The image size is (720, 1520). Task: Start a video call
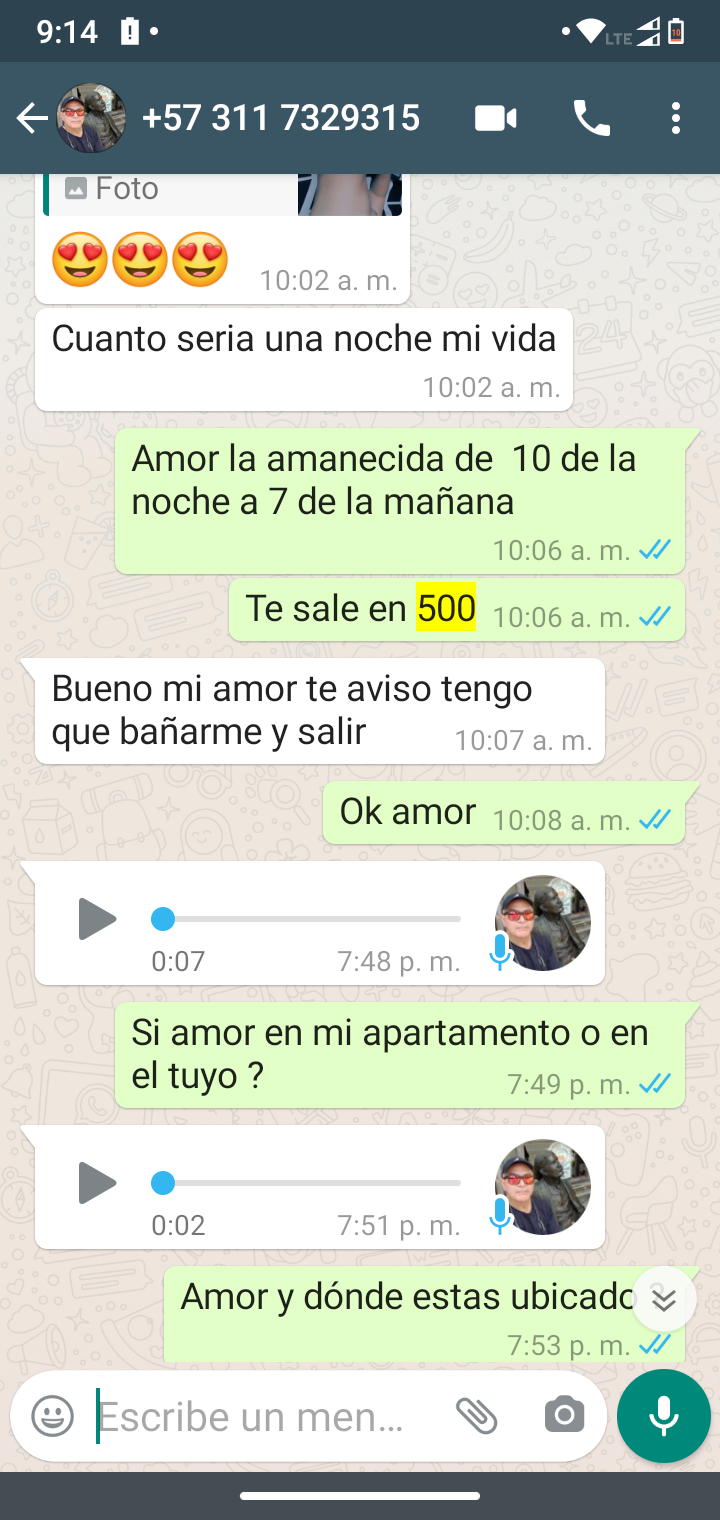[x=495, y=119]
